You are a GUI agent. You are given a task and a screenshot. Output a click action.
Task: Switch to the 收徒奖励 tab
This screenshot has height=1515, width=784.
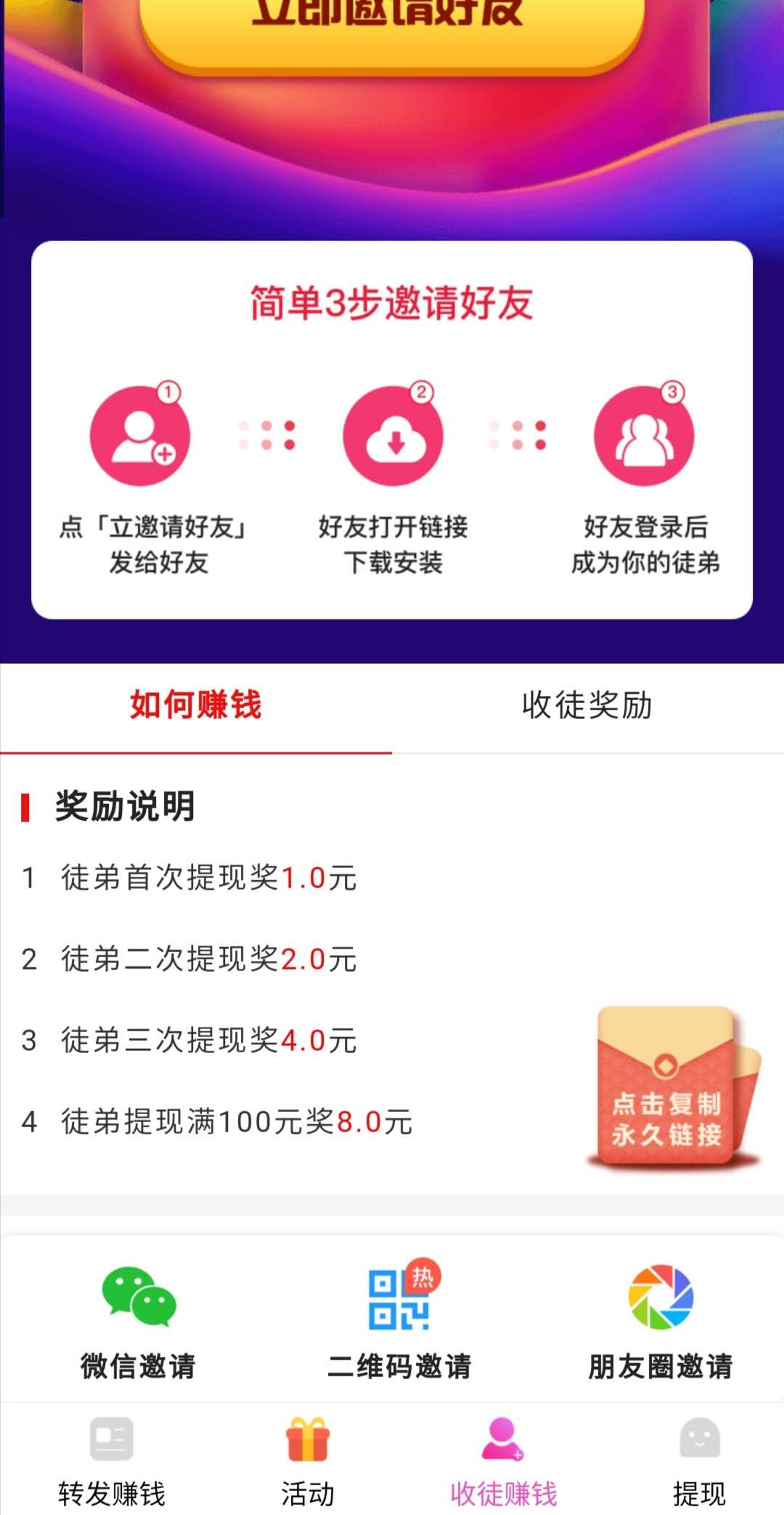pyautogui.click(x=588, y=706)
